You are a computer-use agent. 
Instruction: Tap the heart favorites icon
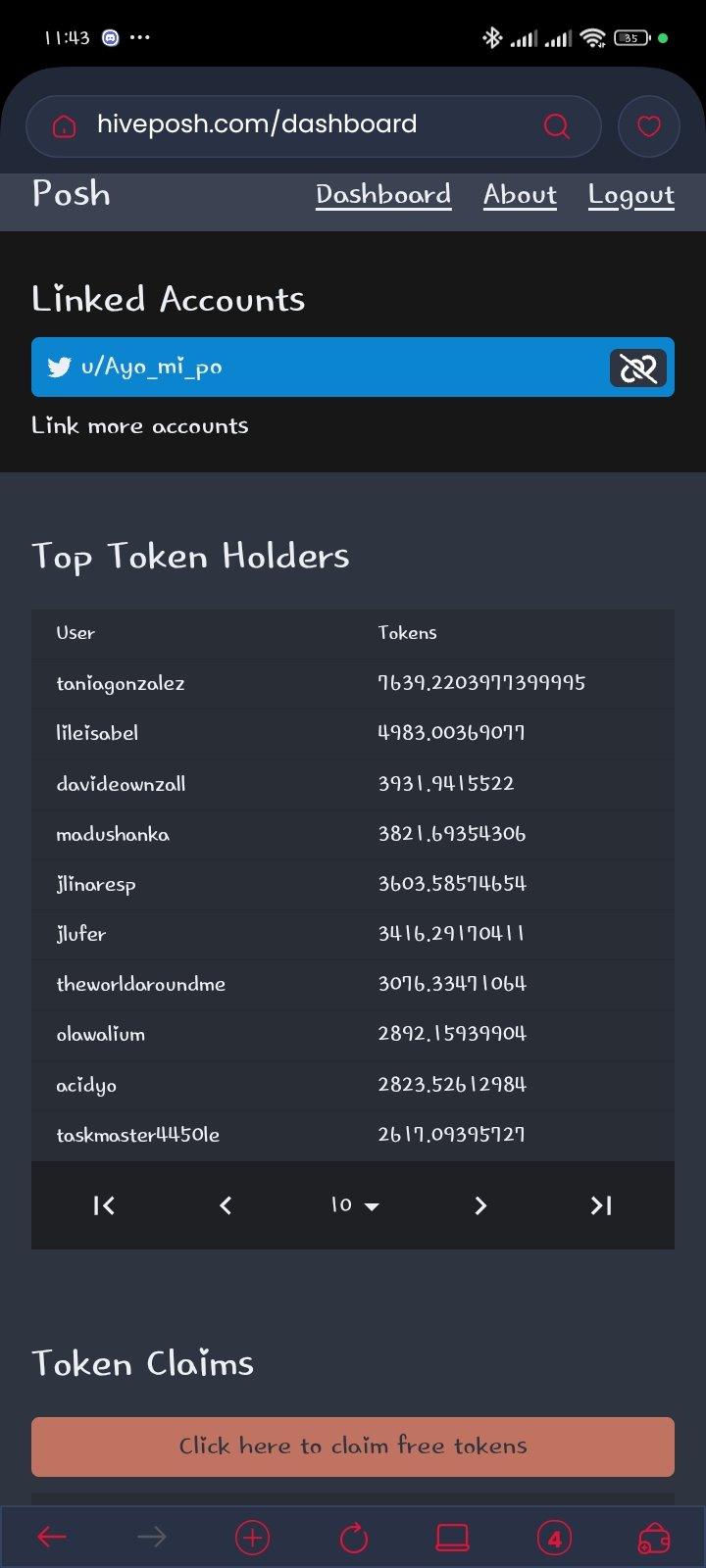649,126
